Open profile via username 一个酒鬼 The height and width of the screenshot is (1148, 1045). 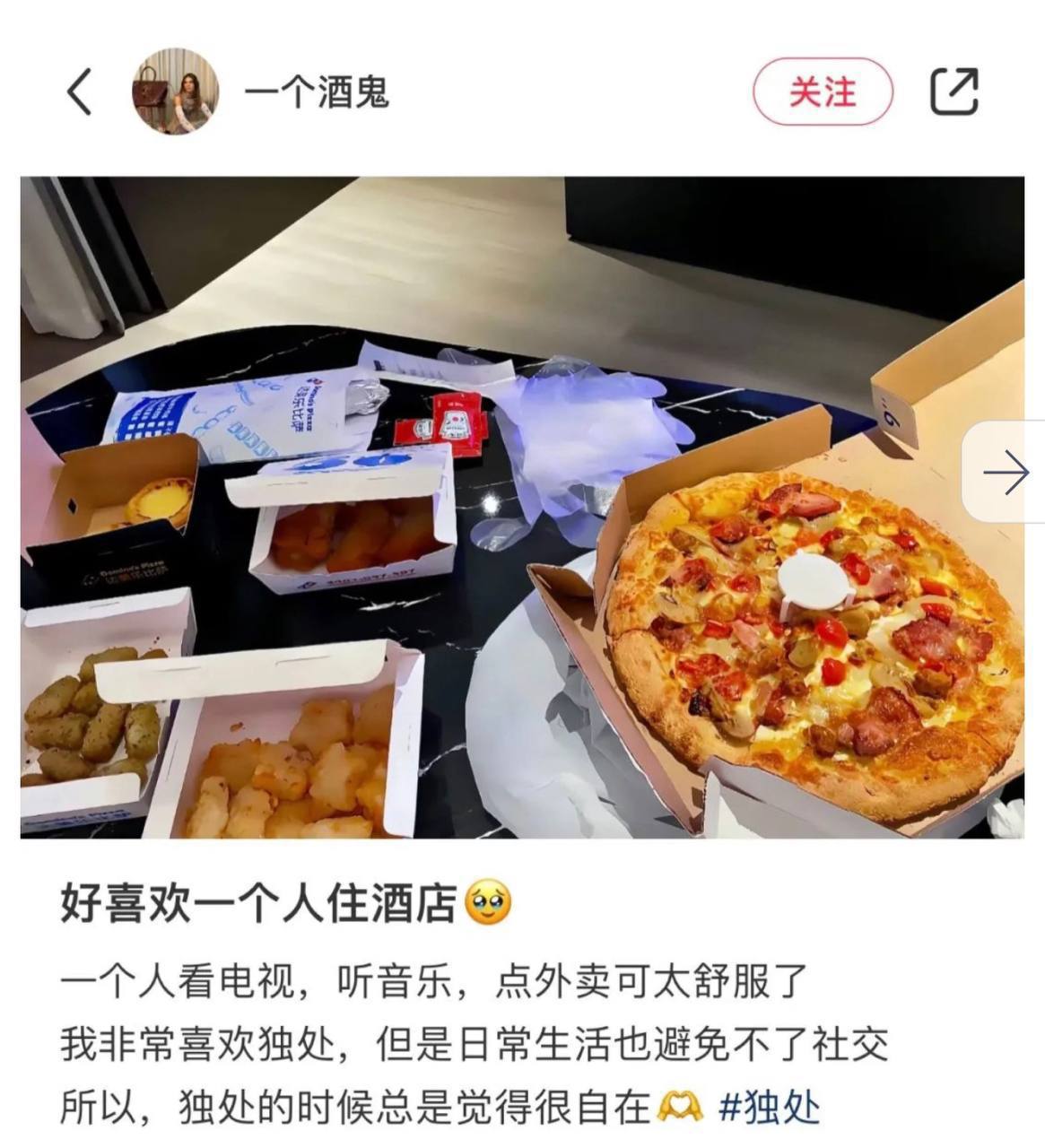tap(317, 91)
